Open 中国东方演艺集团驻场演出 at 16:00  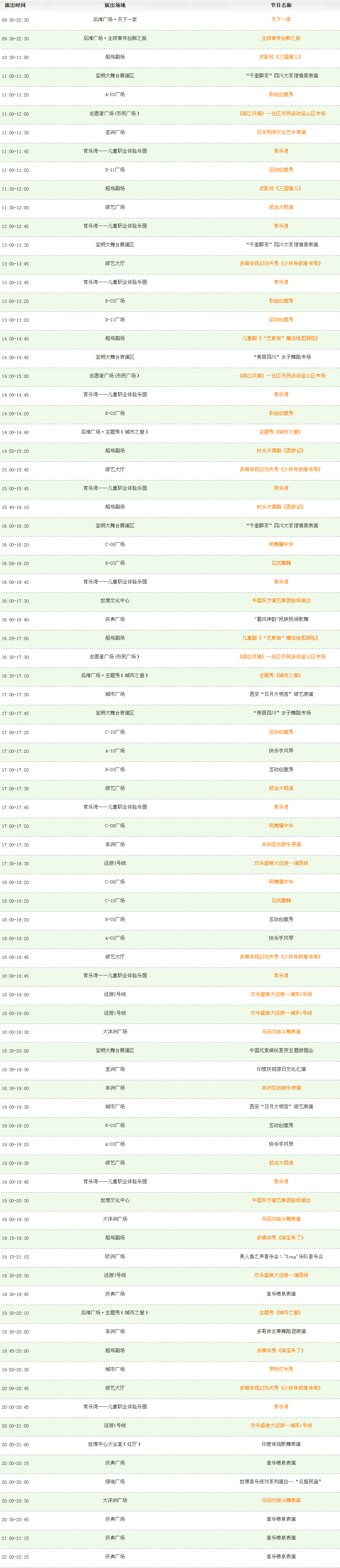281,601
